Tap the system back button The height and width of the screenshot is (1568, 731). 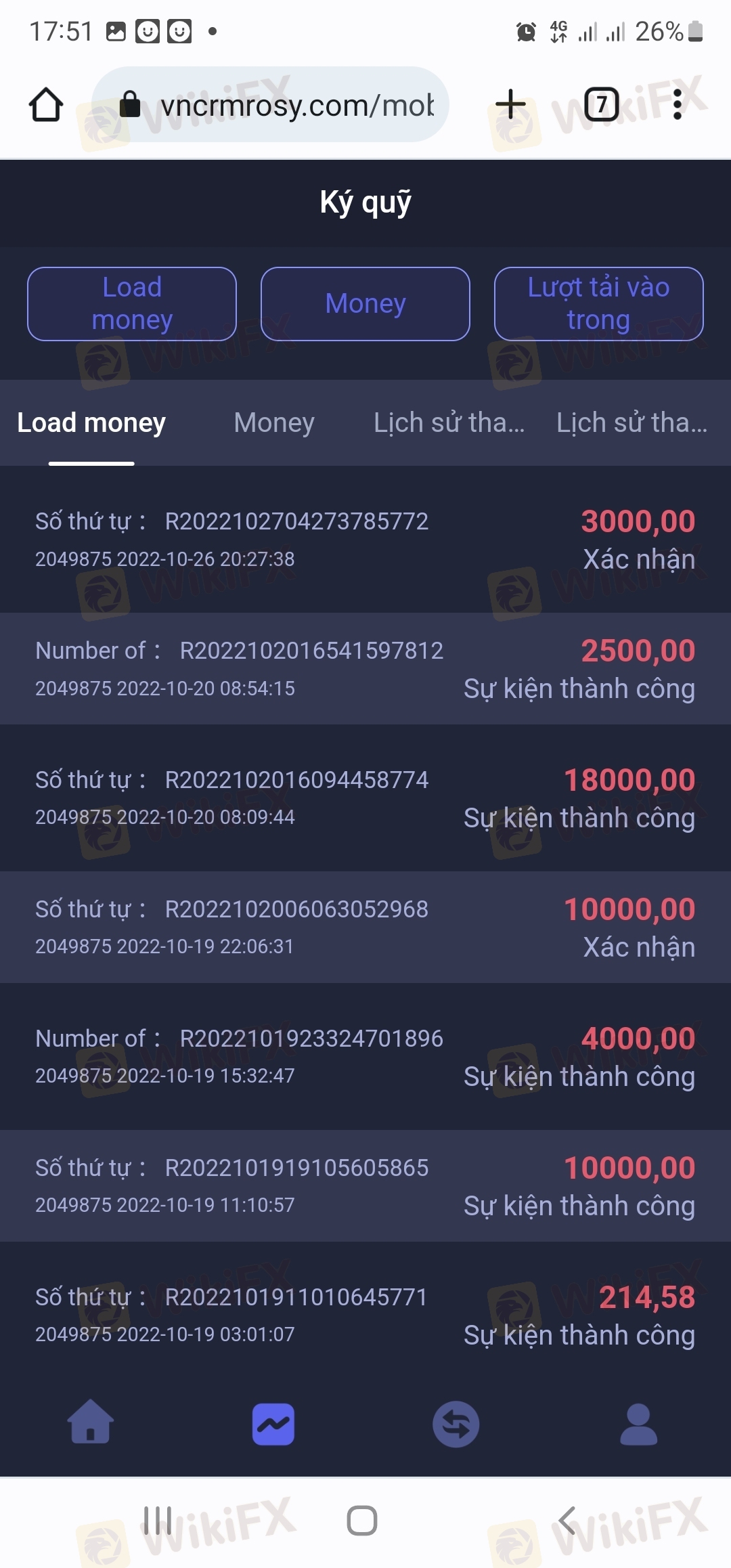pos(568,1521)
